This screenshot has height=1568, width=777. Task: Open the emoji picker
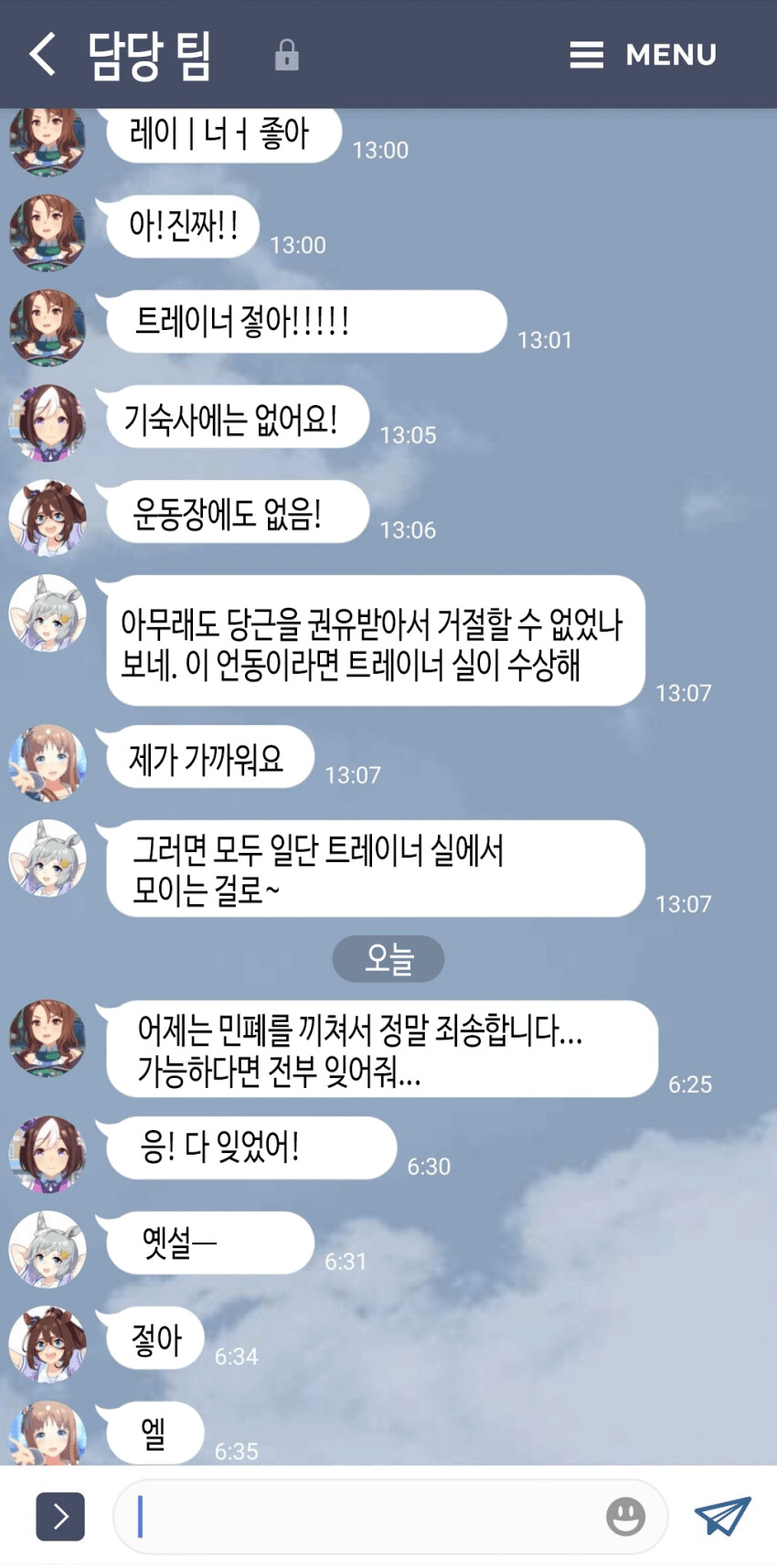pyautogui.click(x=625, y=1517)
